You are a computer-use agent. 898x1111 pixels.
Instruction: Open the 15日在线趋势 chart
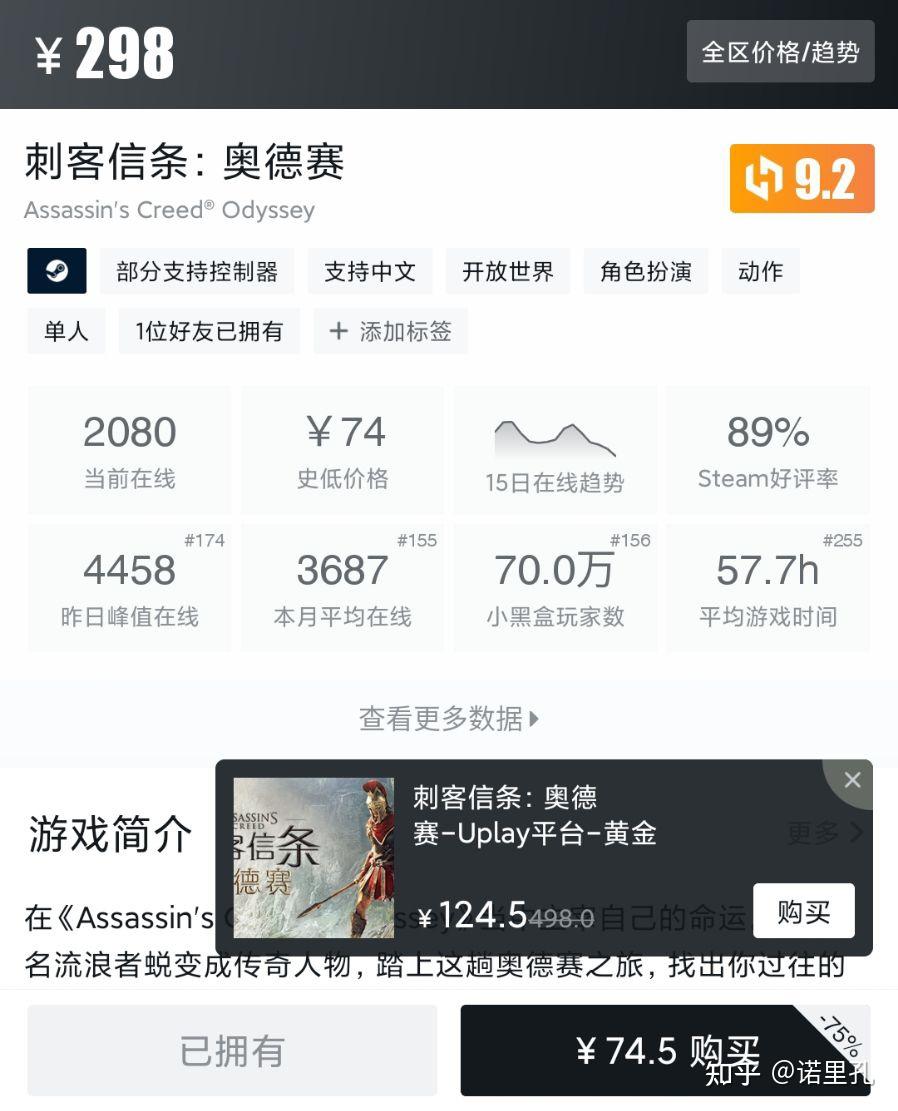click(555, 450)
